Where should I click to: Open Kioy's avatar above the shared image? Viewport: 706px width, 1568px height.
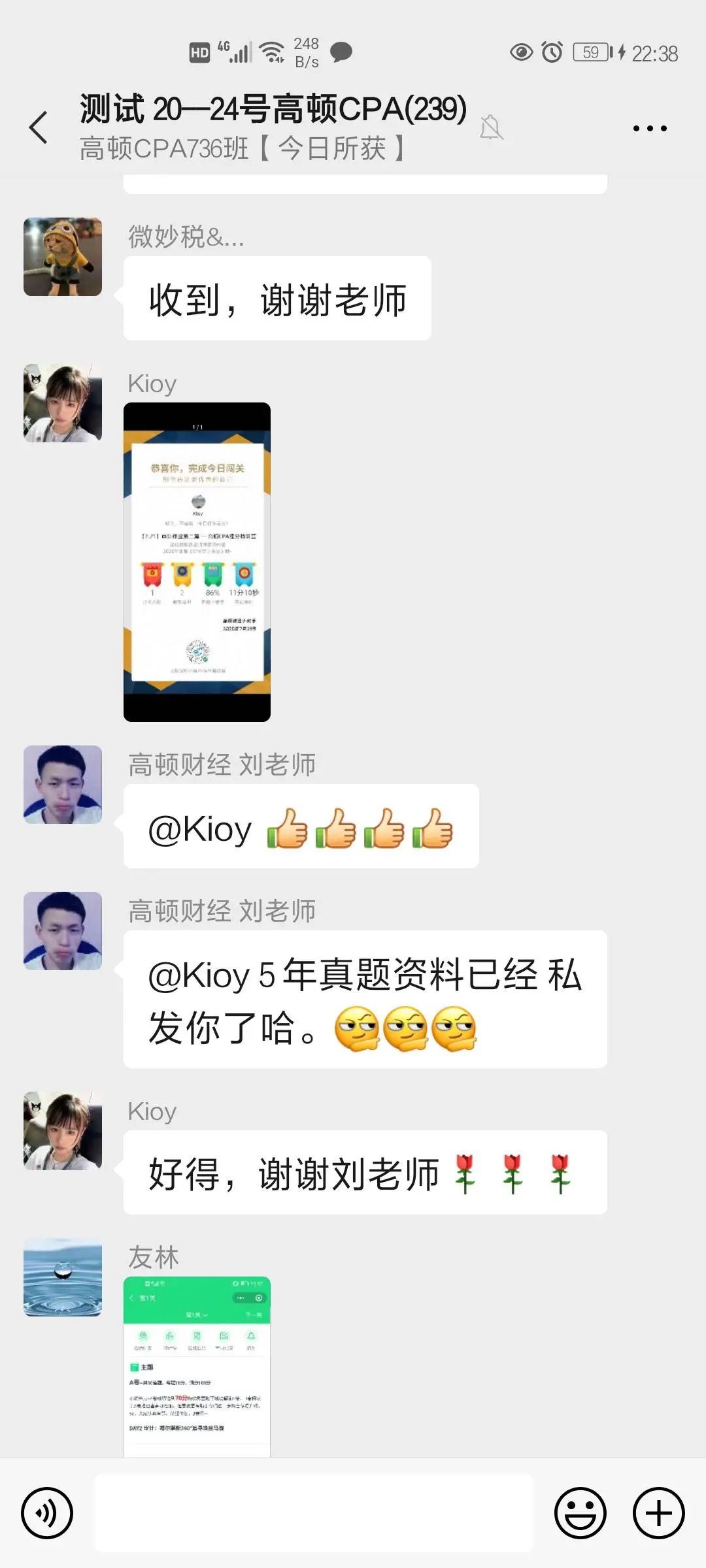(63, 403)
